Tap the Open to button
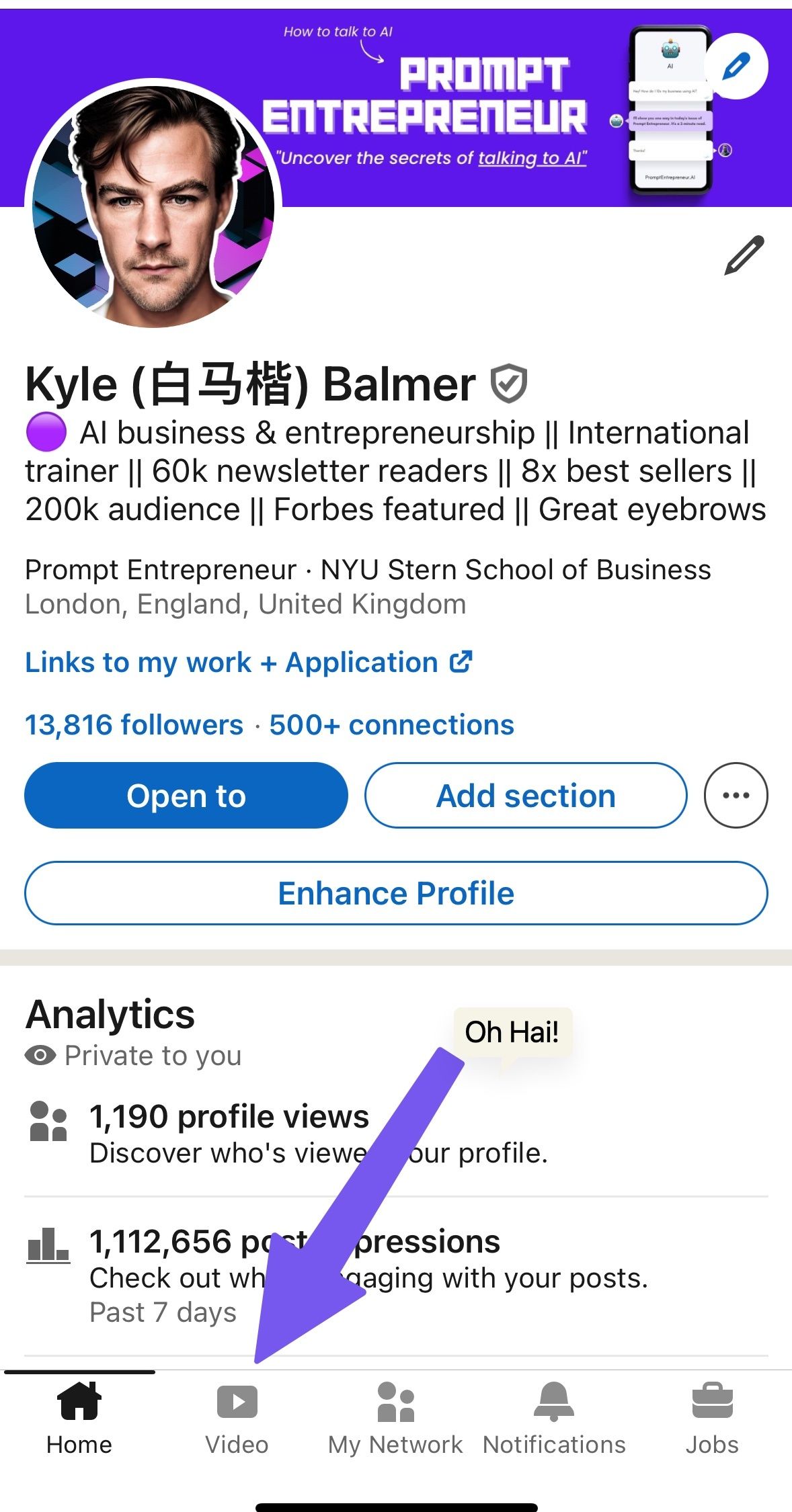The image size is (792, 1512). pos(186,796)
